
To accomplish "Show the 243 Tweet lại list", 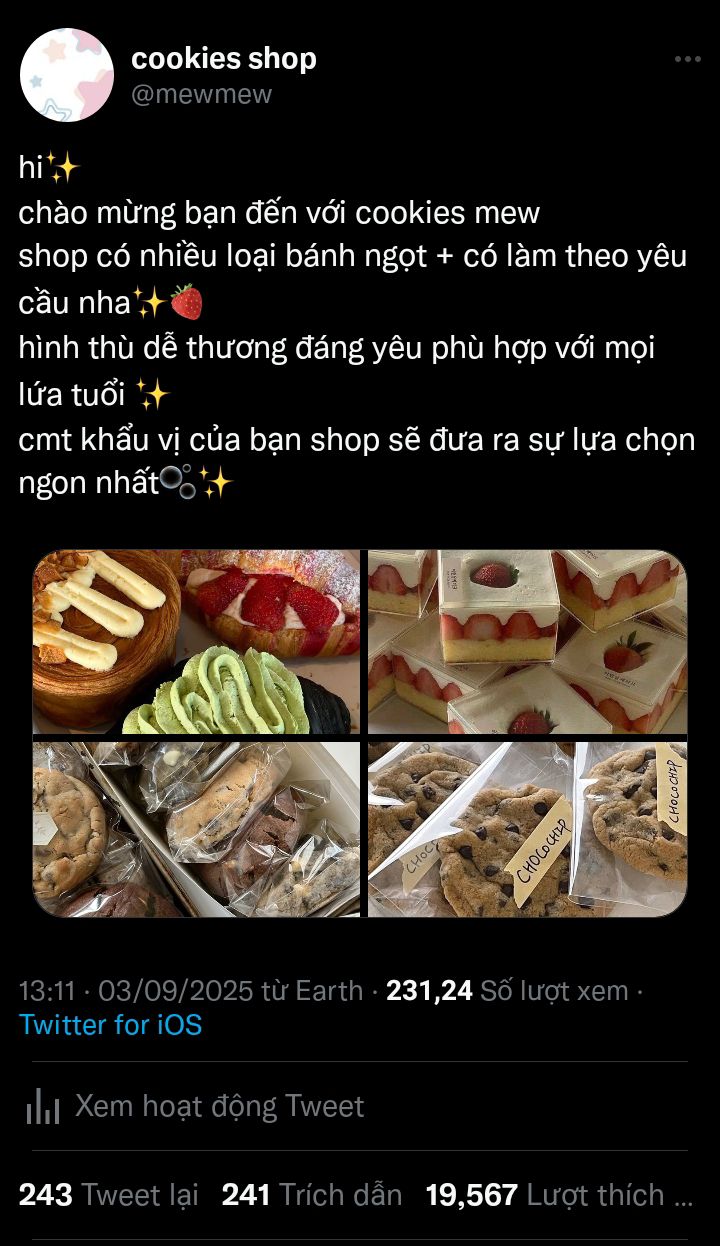I will (108, 1194).
